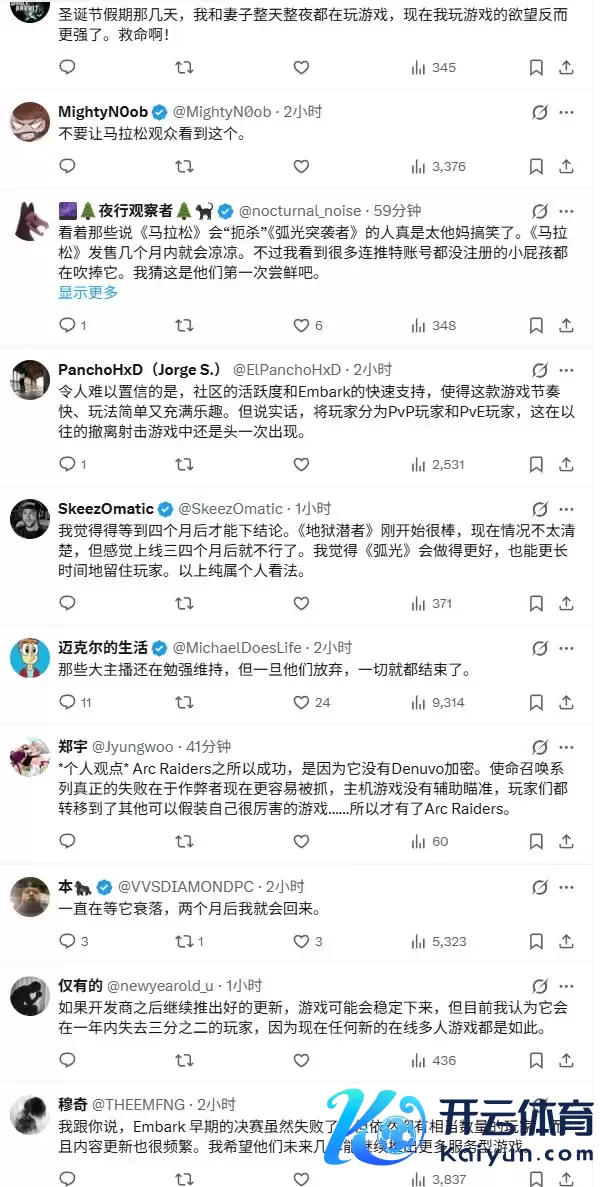Reply to SkeezOmatic's post

pyautogui.click(x=68, y=603)
